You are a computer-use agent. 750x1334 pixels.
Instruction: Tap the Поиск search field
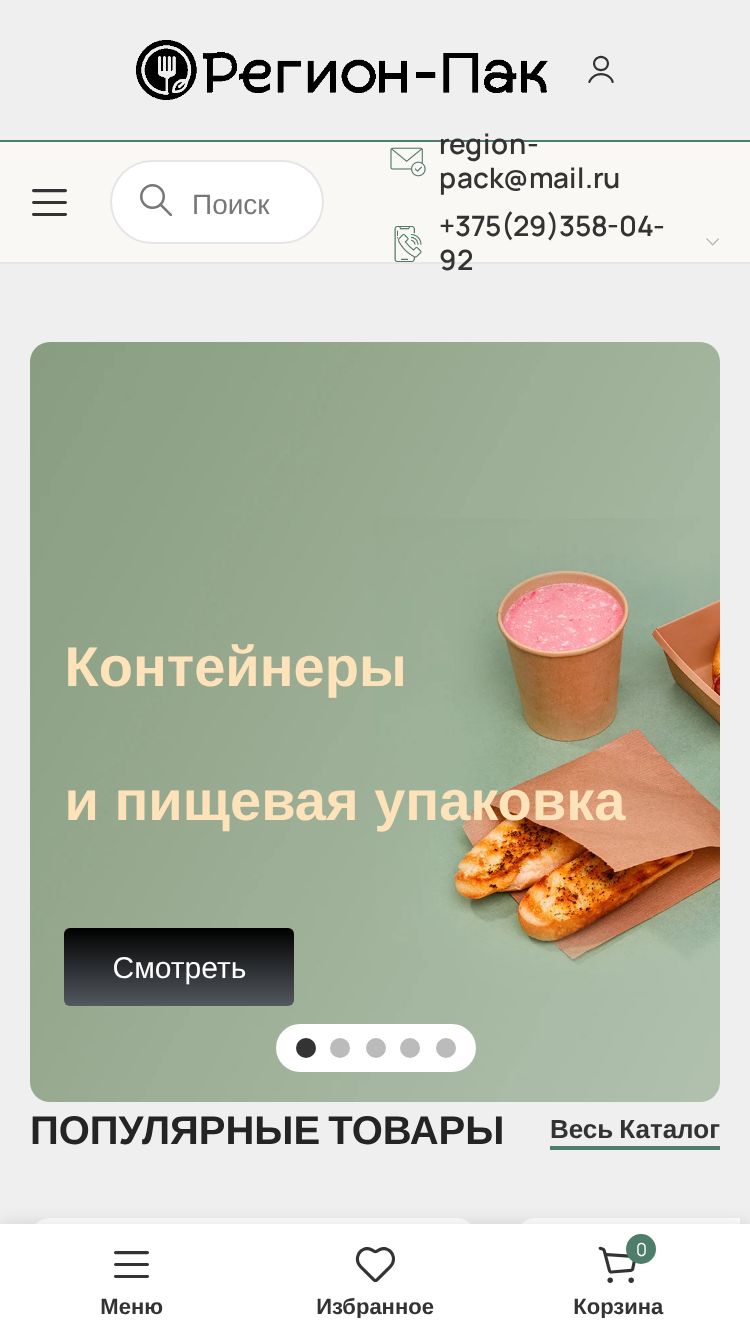pyautogui.click(x=217, y=202)
